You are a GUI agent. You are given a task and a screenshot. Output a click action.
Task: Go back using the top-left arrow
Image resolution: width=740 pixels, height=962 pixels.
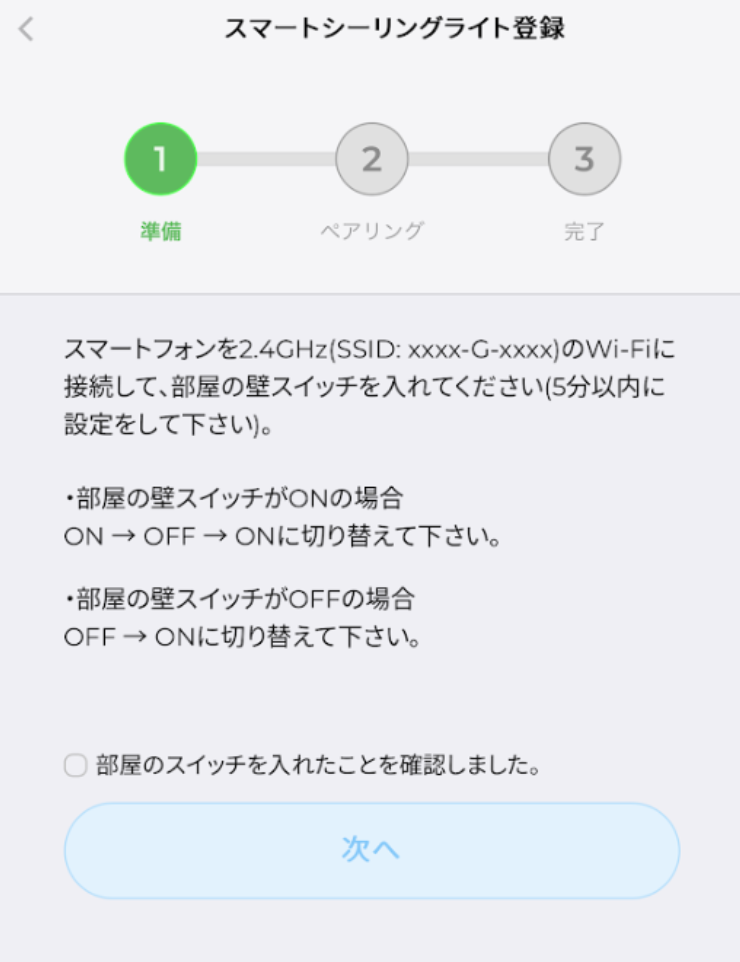[27, 29]
